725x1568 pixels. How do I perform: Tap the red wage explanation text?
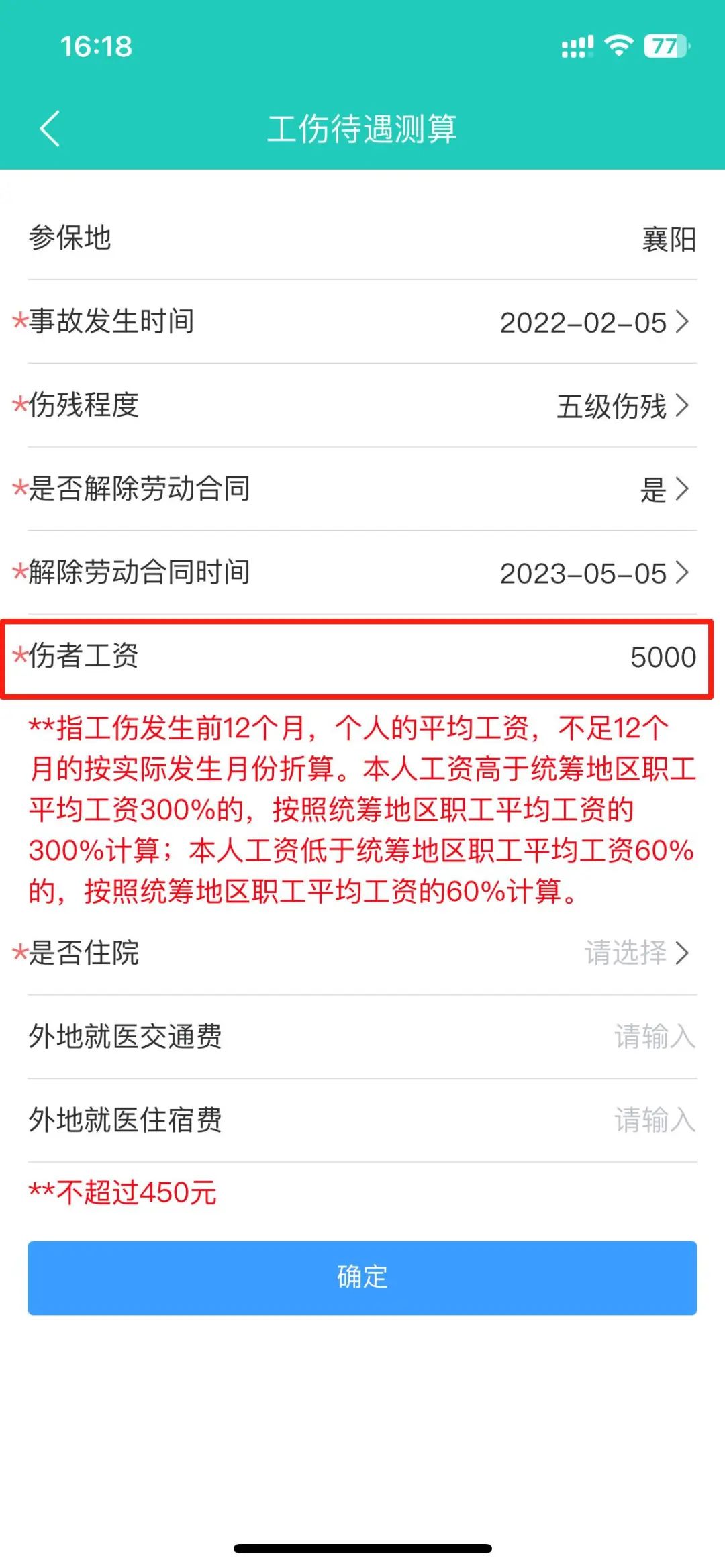[x=362, y=808]
